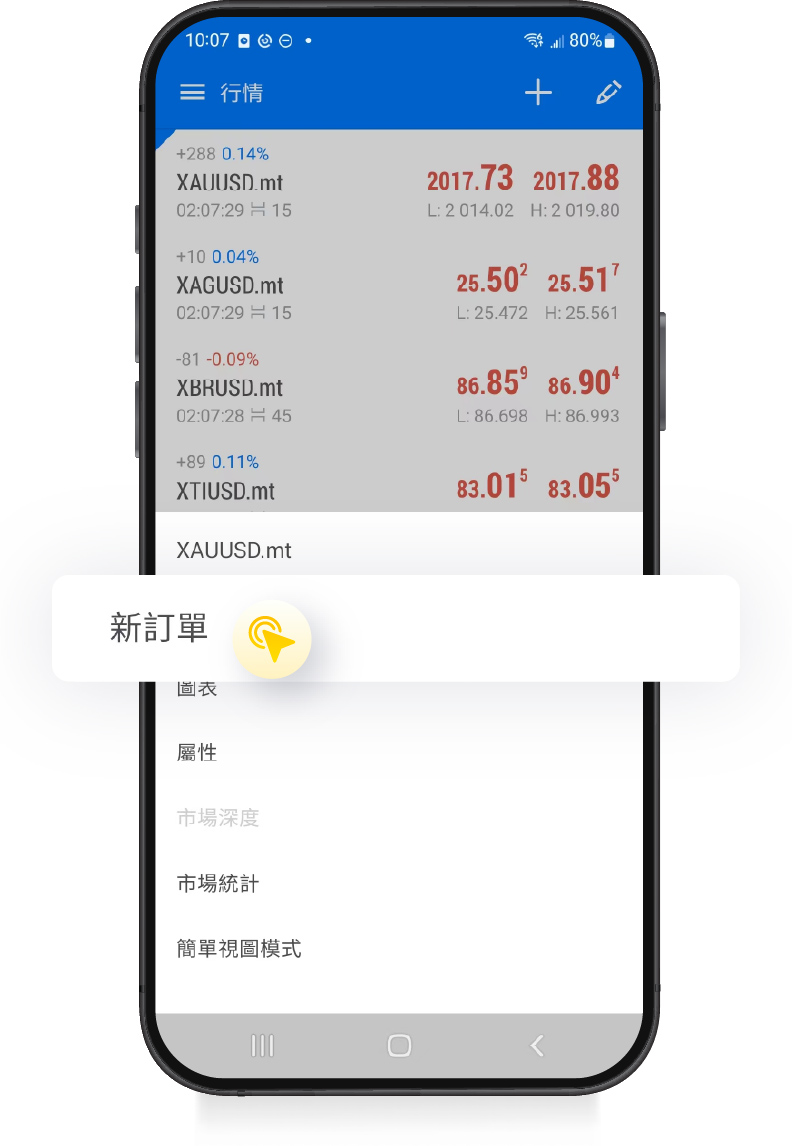
Task: Tap the recents button in the navigation bar
Action: (x=262, y=1046)
